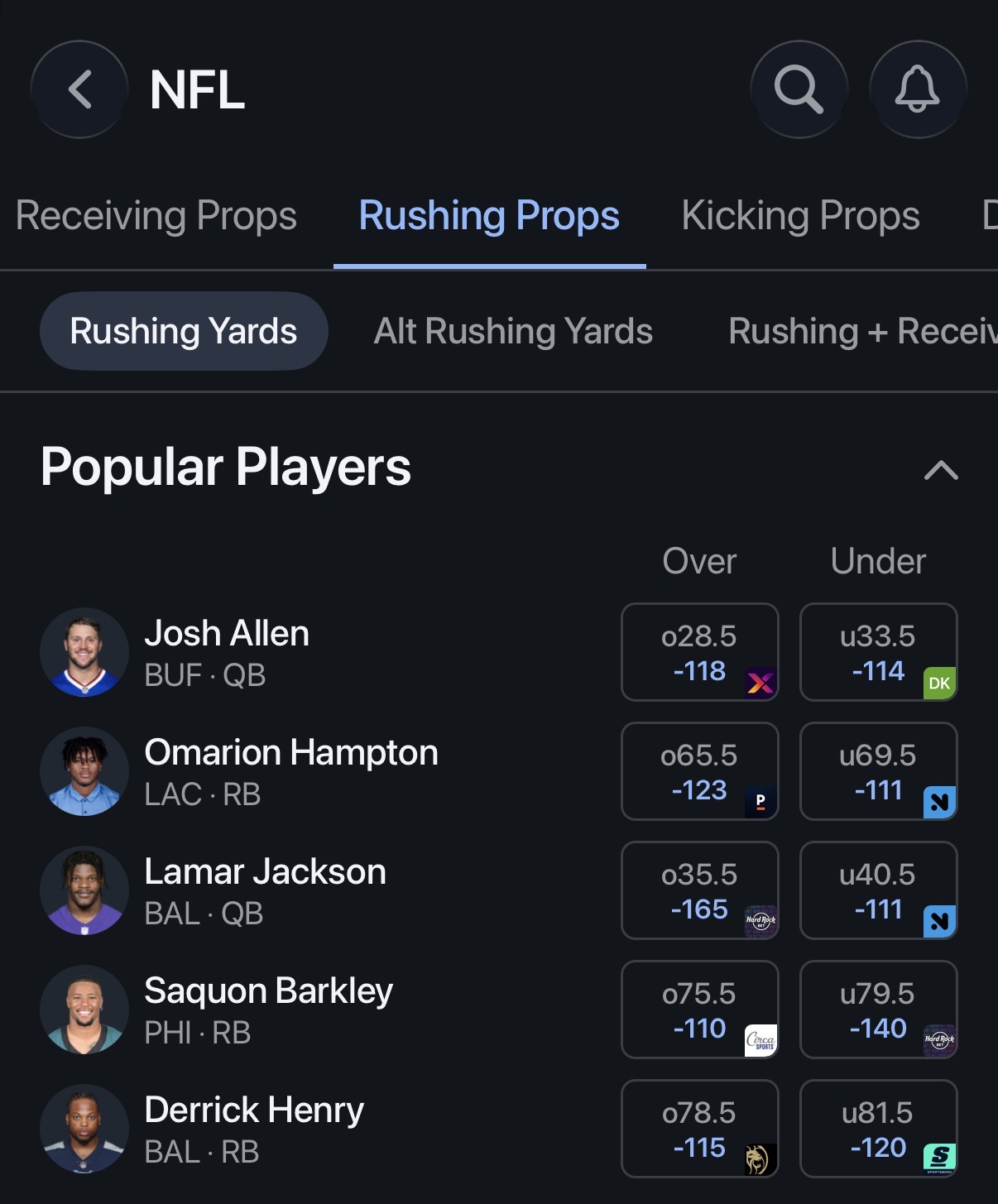Pick Omarion Hampton under 69.5
This screenshot has height=1204, width=998.
878,771
